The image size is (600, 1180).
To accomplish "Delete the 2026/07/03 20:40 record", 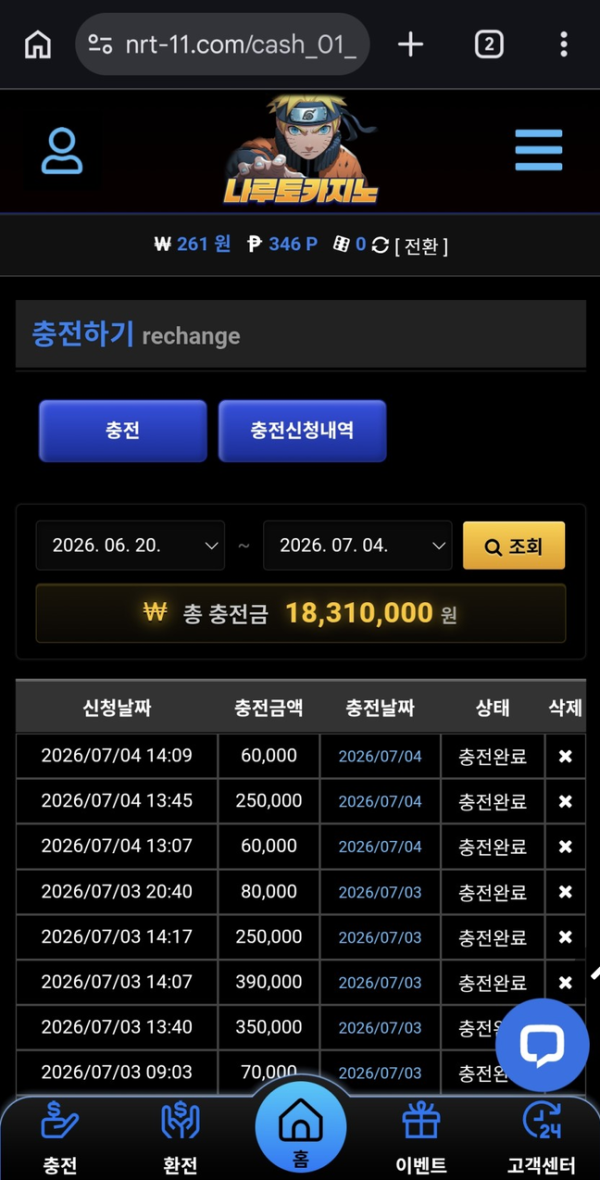I will [565, 892].
